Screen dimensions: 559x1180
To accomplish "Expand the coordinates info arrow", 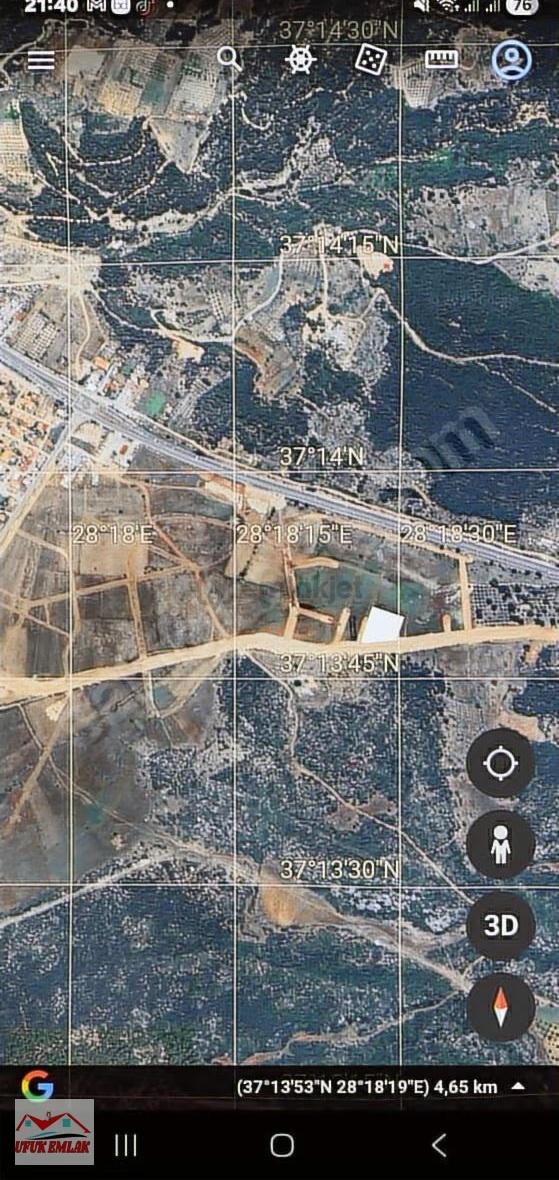I will (x=518, y=1086).
